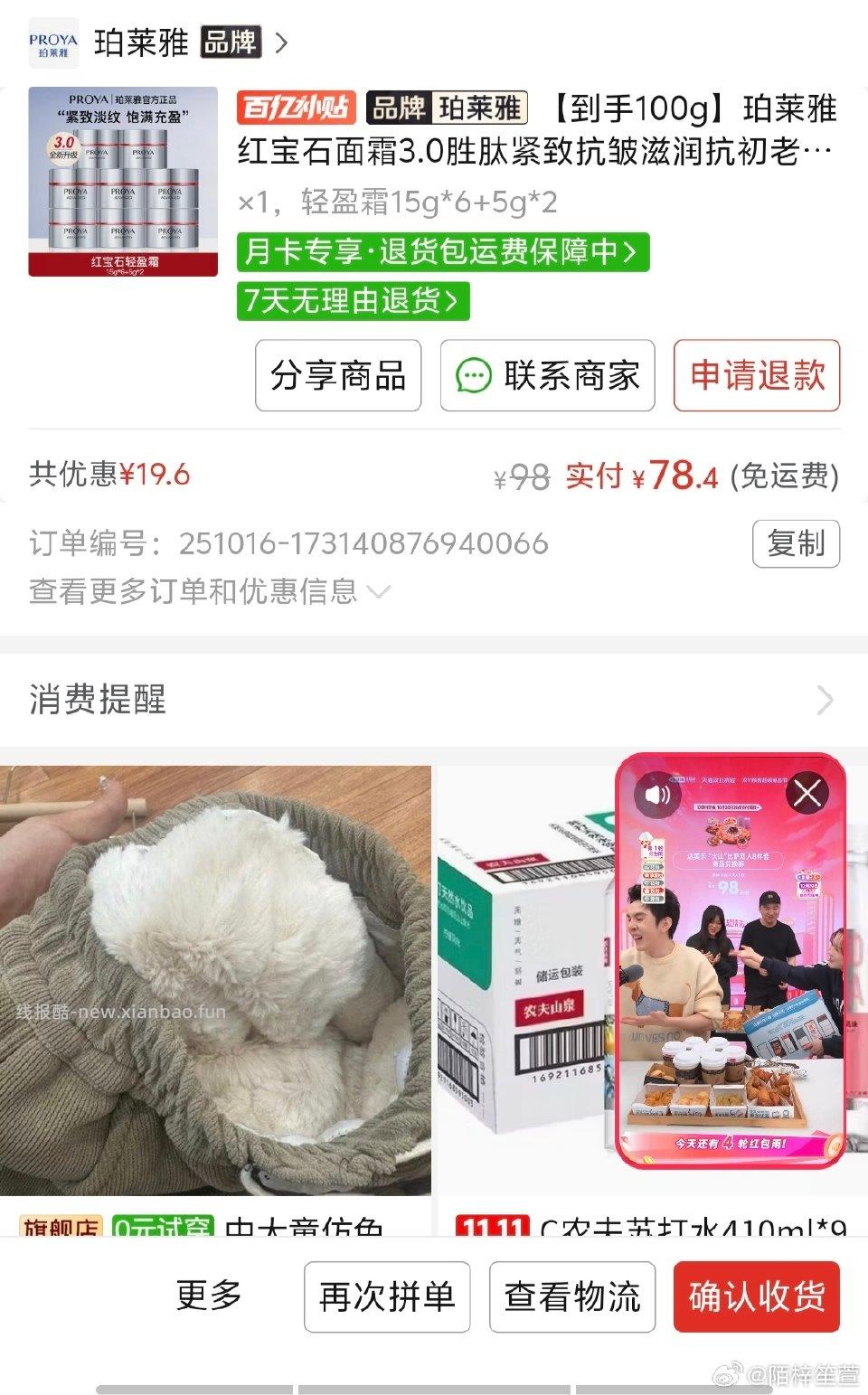Click 查看物流 to view logistics

pyautogui.click(x=571, y=1296)
